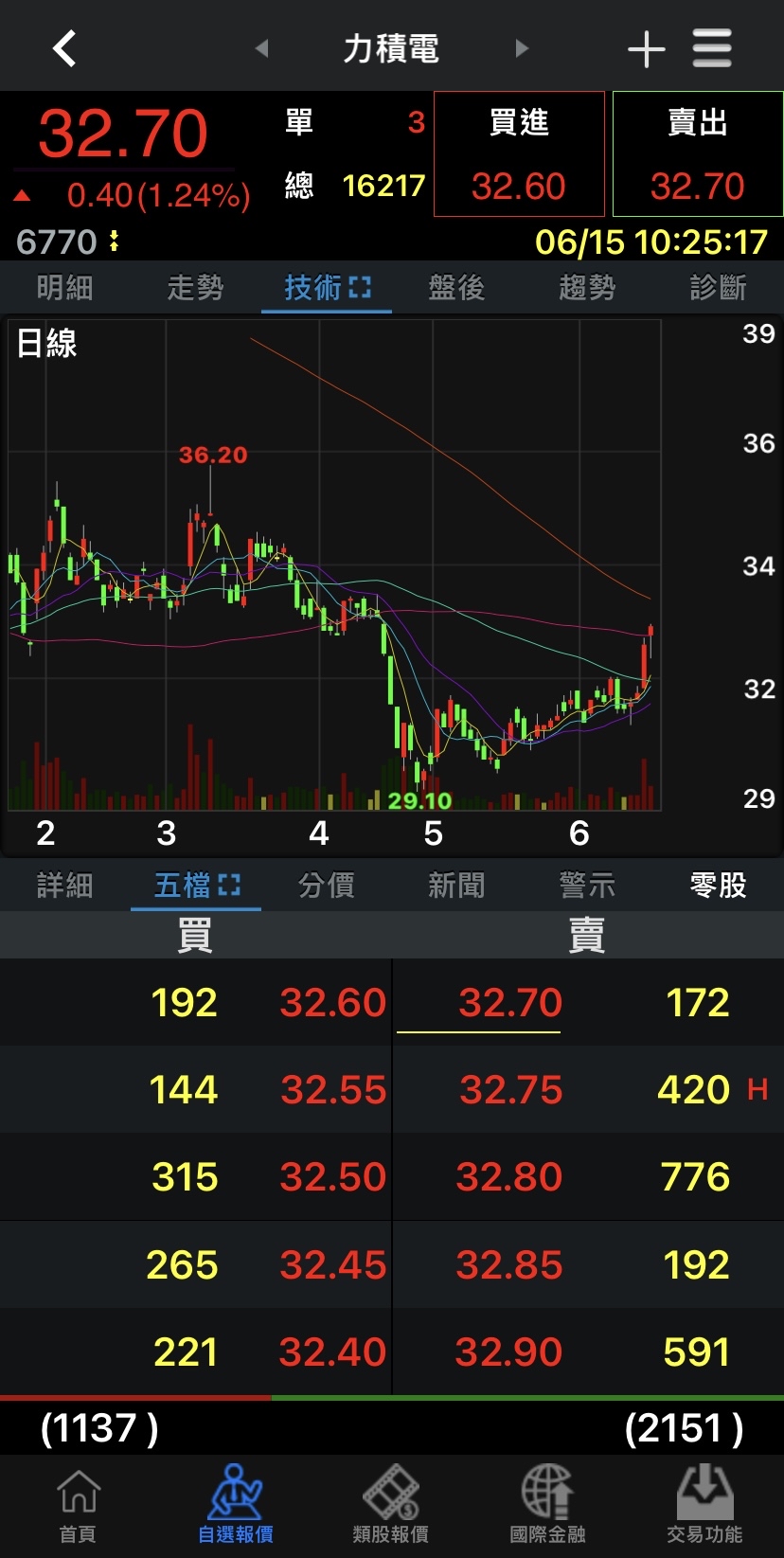The image size is (784, 1558).
Task: Tap the 賣出 button at 32.70
Action: pos(698,153)
